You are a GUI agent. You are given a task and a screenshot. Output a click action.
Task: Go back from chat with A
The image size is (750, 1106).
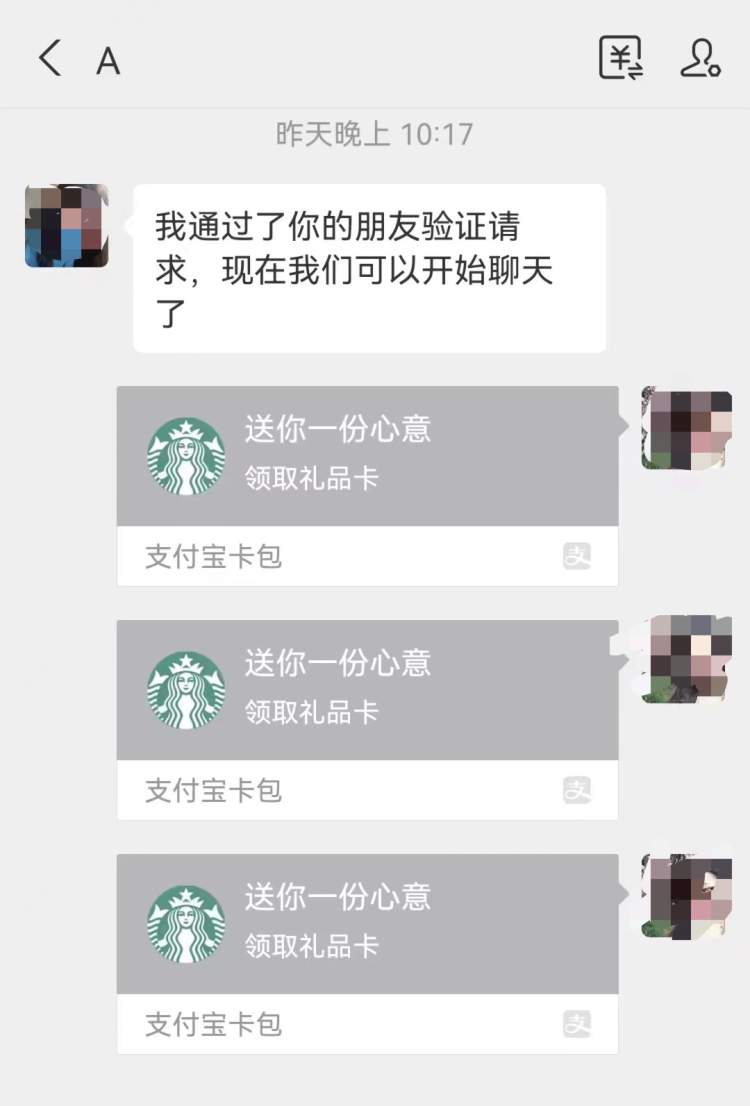[x=50, y=59]
